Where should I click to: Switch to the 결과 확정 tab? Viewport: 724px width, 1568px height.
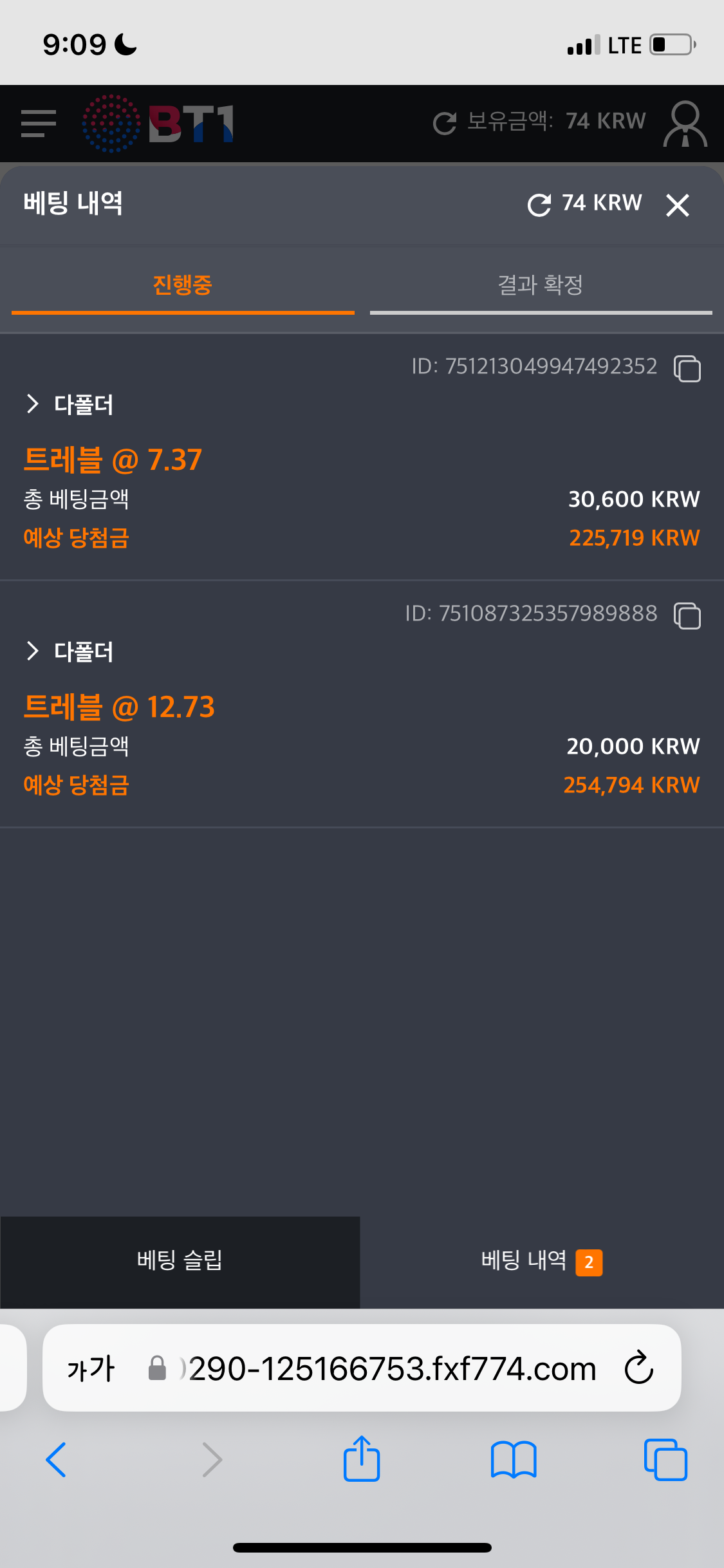tap(541, 285)
